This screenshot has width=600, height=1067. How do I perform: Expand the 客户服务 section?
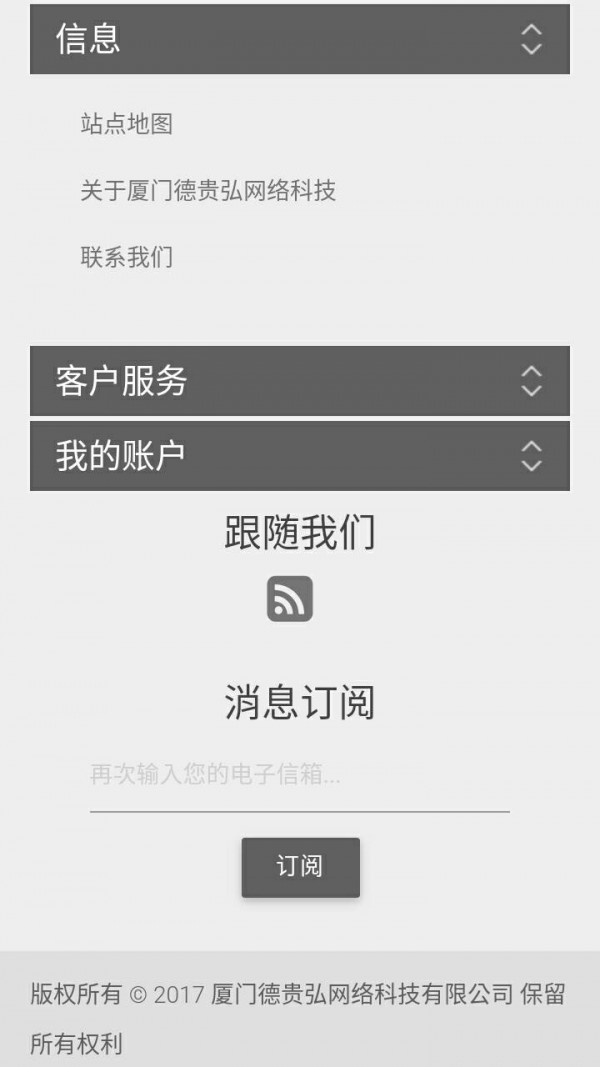point(299,381)
